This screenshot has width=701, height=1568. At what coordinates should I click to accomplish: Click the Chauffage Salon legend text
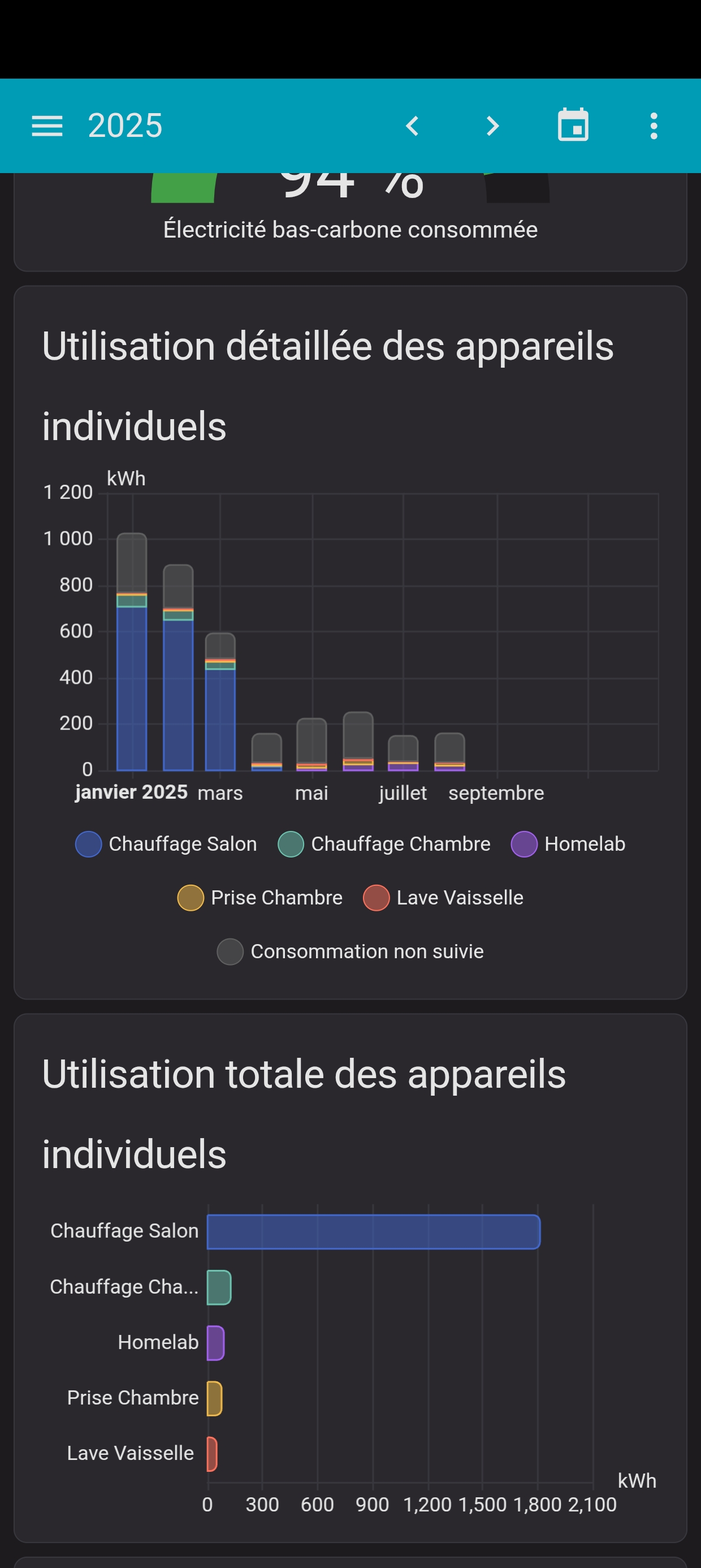point(183,843)
